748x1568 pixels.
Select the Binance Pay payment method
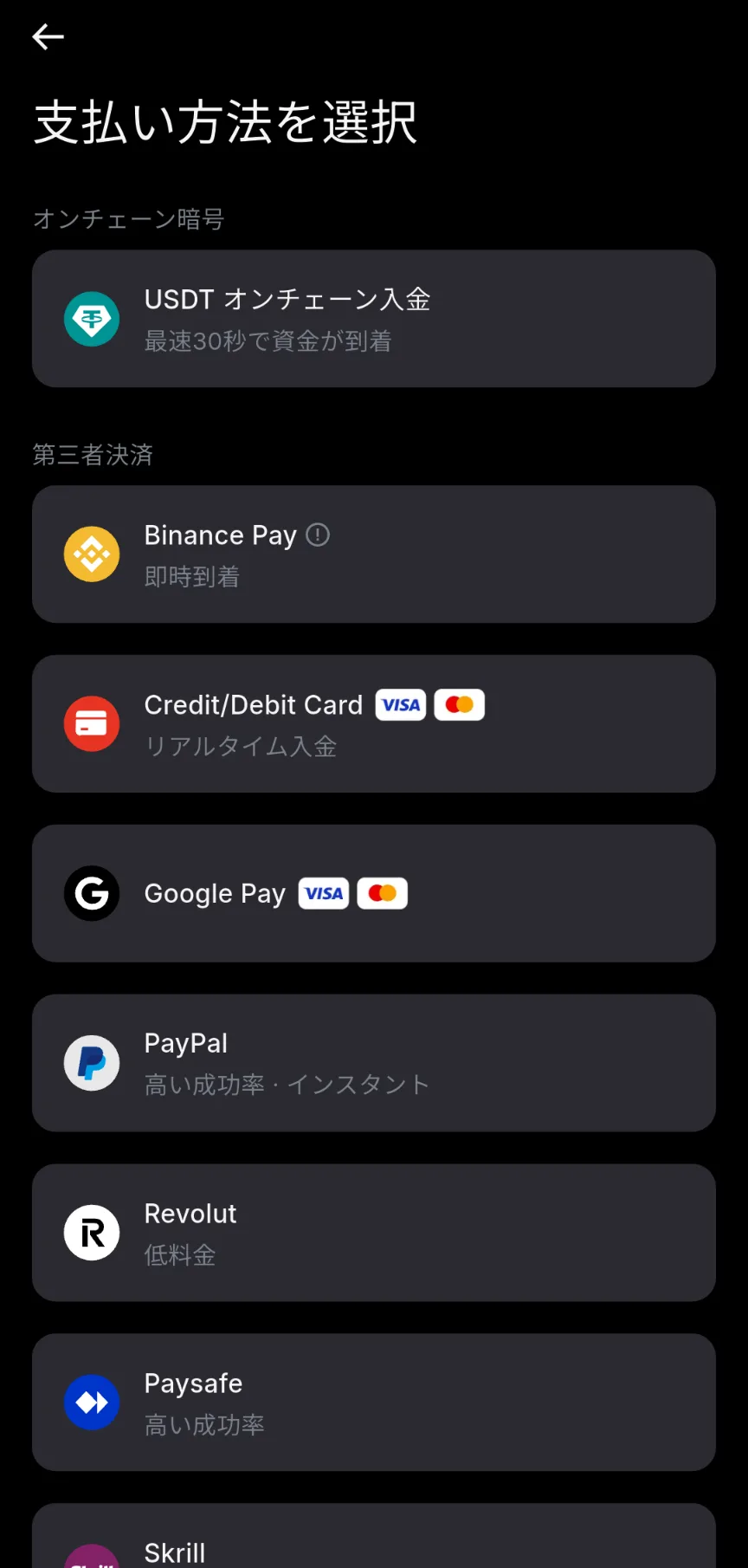point(374,554)
